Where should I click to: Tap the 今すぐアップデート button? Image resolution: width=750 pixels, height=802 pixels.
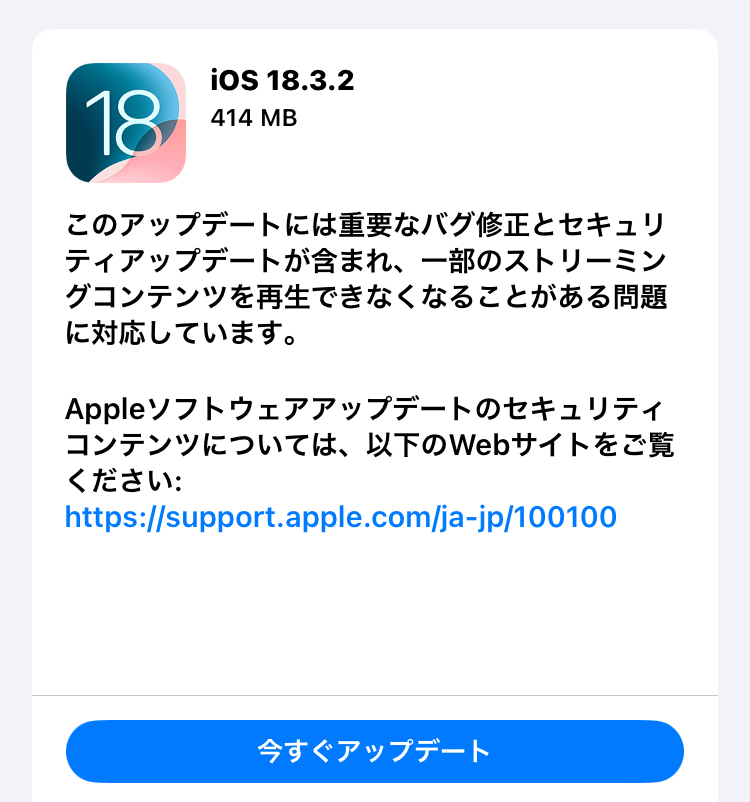(x=374, y=750)
